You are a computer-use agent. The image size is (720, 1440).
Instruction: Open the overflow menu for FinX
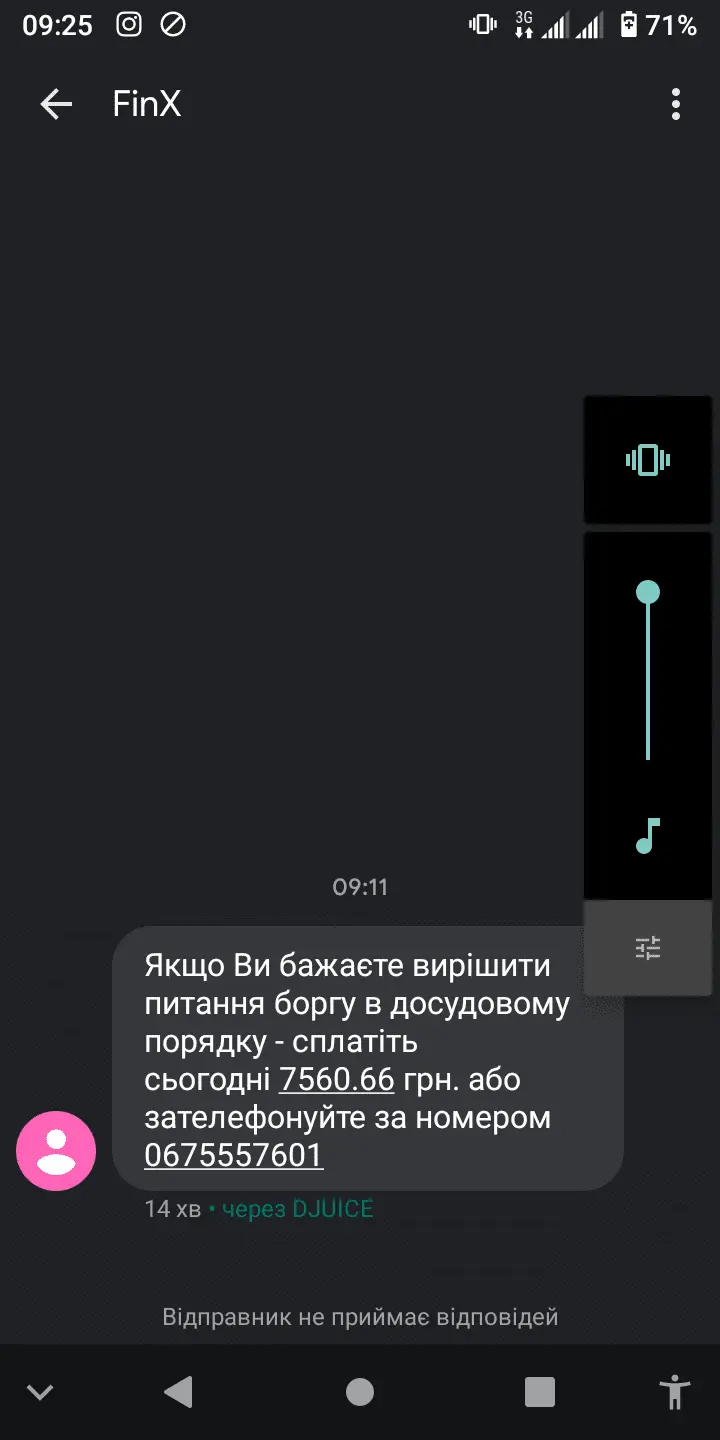click(676, 104)
